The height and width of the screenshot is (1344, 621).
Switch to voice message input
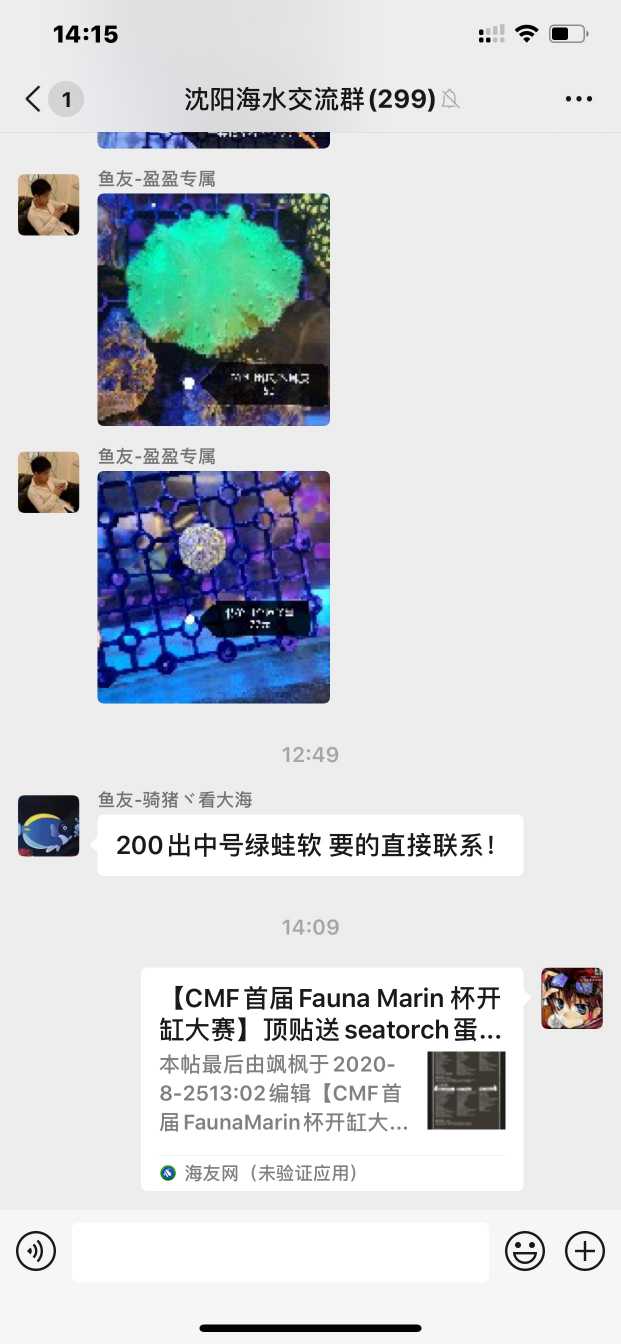pyautogui.click(x=36, y=1251)
